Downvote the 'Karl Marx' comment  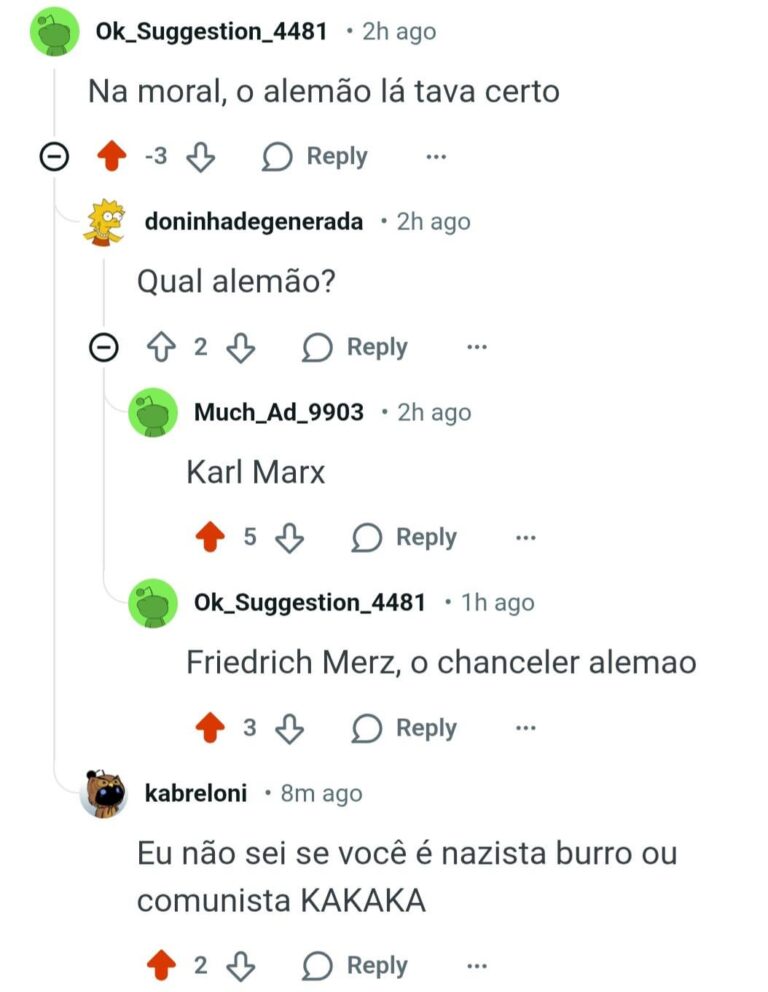[289, 538]
